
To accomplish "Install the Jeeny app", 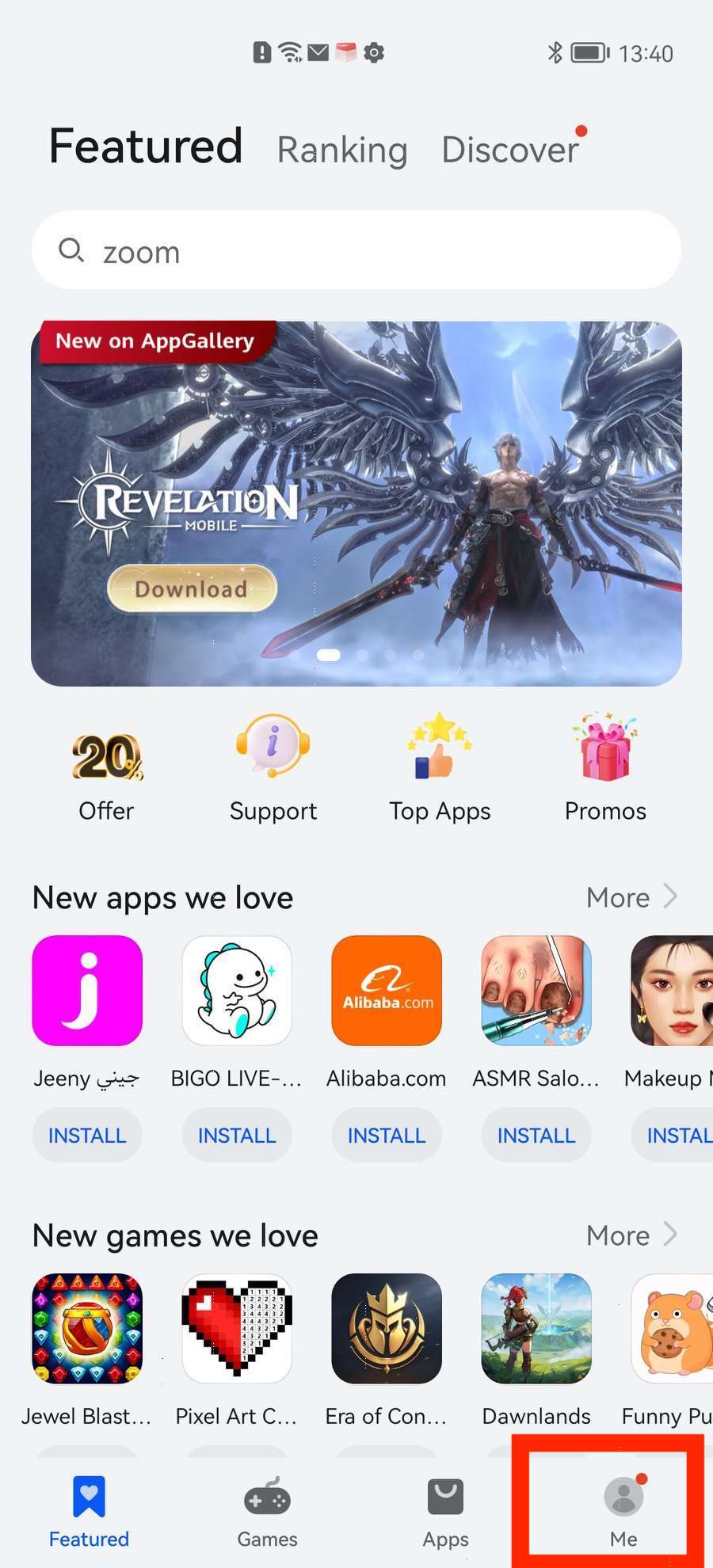I will [x=87, y=1135].
